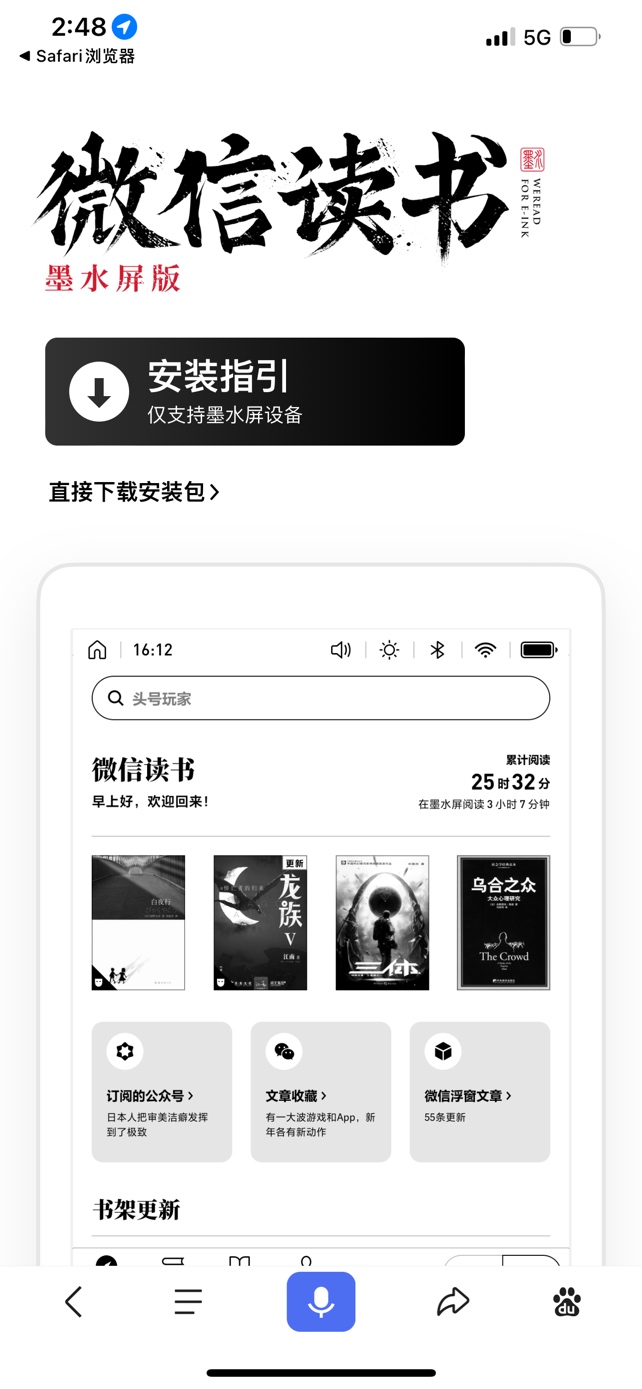Tap the 直接下载安装包 download link
The height and width of the screenshot is (1389, 642).
134,492
